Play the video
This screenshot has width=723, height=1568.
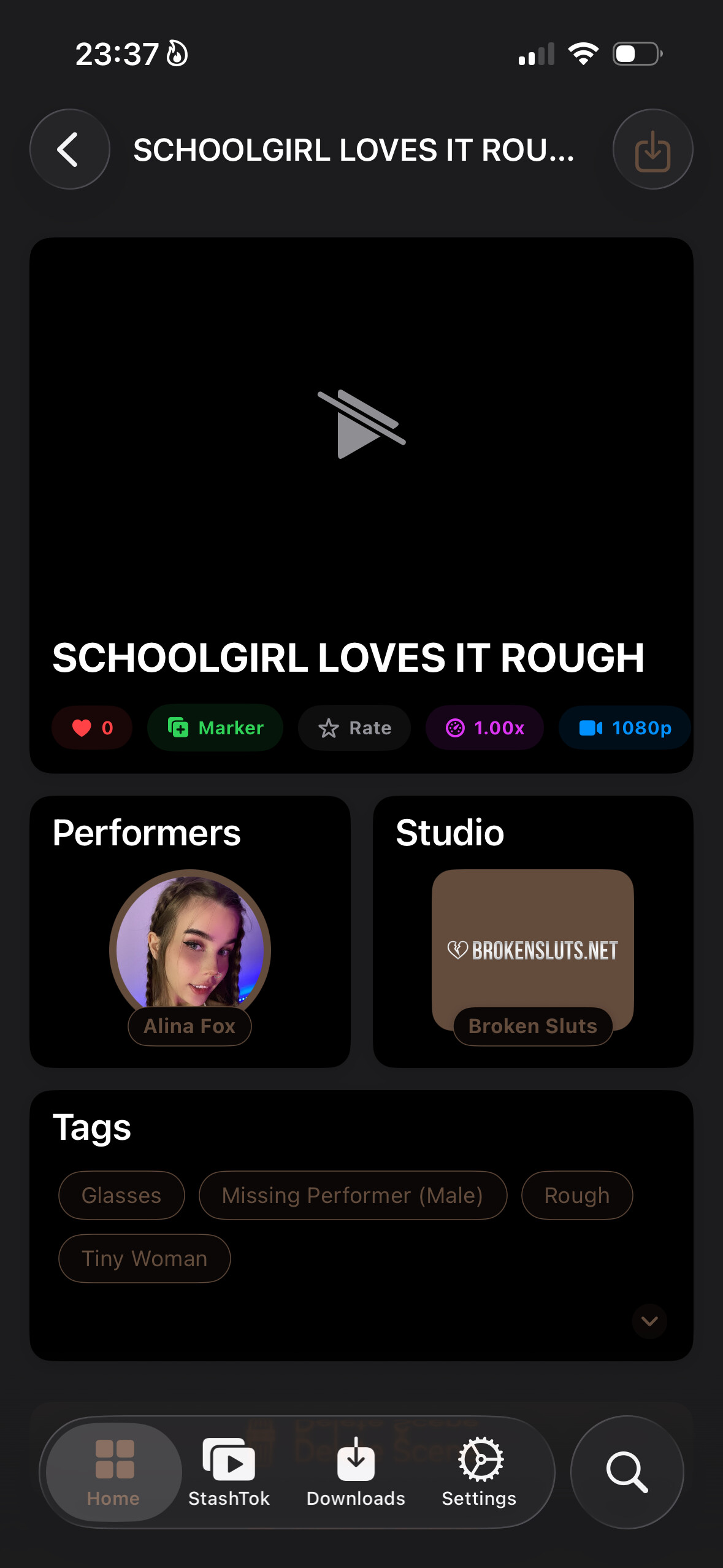click(361, 424)
